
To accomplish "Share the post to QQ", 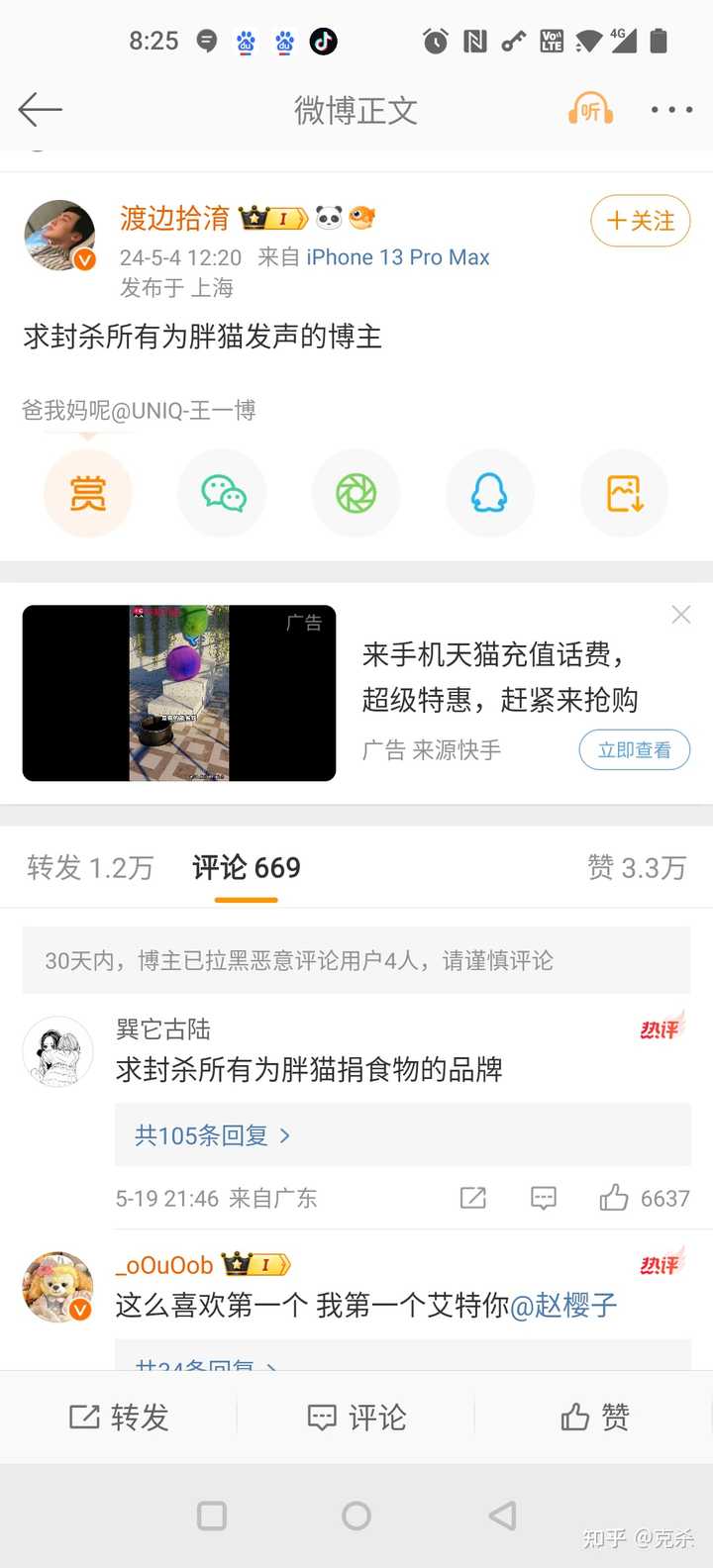I will click(x=490, y=493).
